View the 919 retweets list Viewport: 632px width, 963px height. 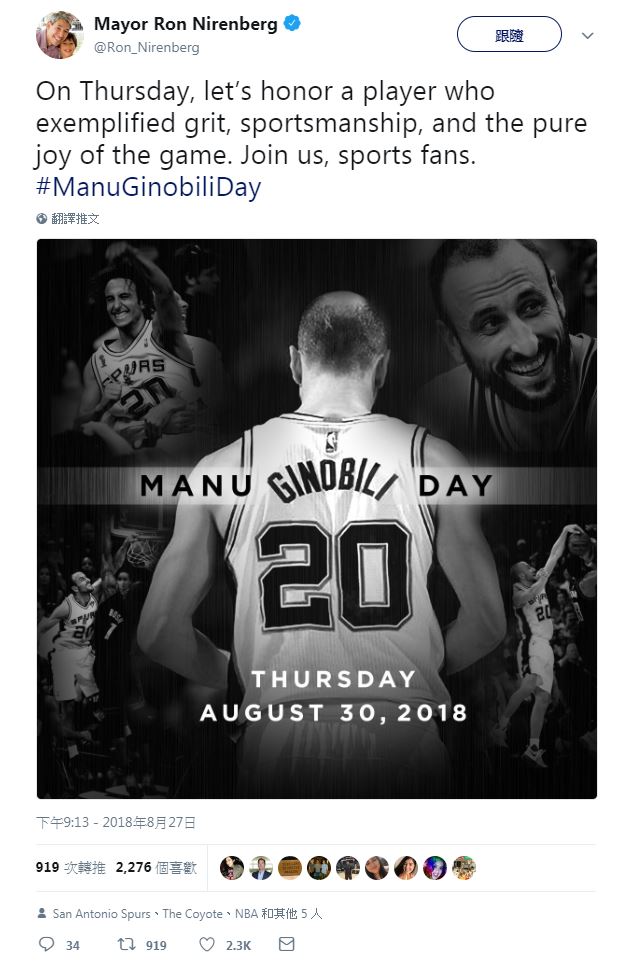coord(70,867)
